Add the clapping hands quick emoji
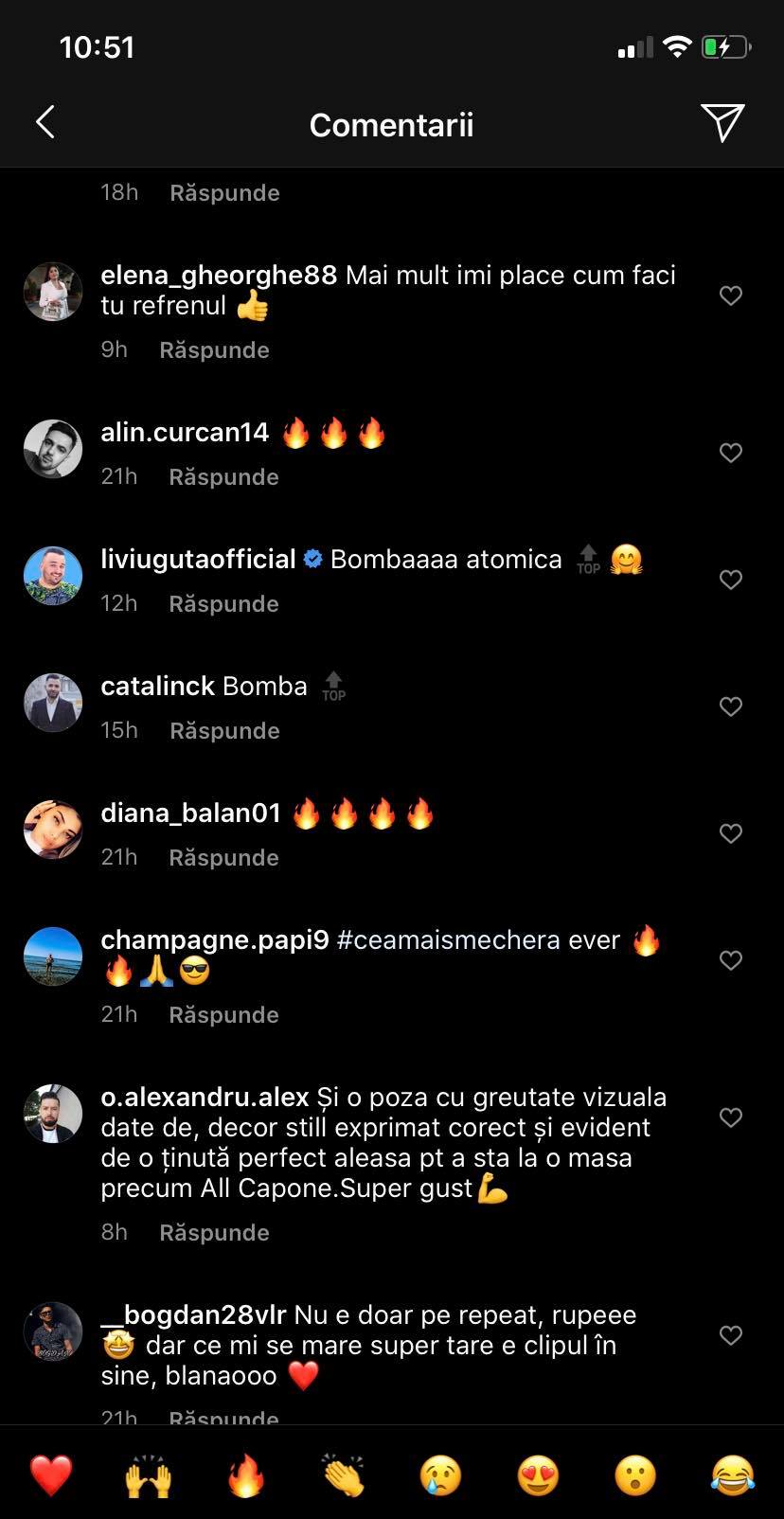This screenshot has width=784, height=1519. coord(343,1475)
